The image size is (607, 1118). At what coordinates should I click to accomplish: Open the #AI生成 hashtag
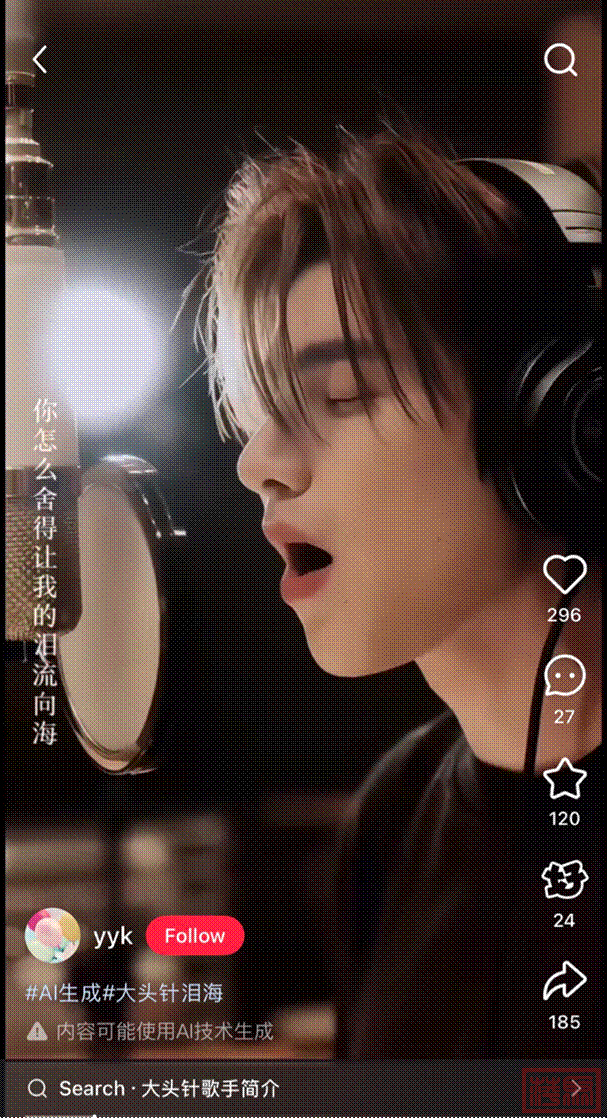63,993
